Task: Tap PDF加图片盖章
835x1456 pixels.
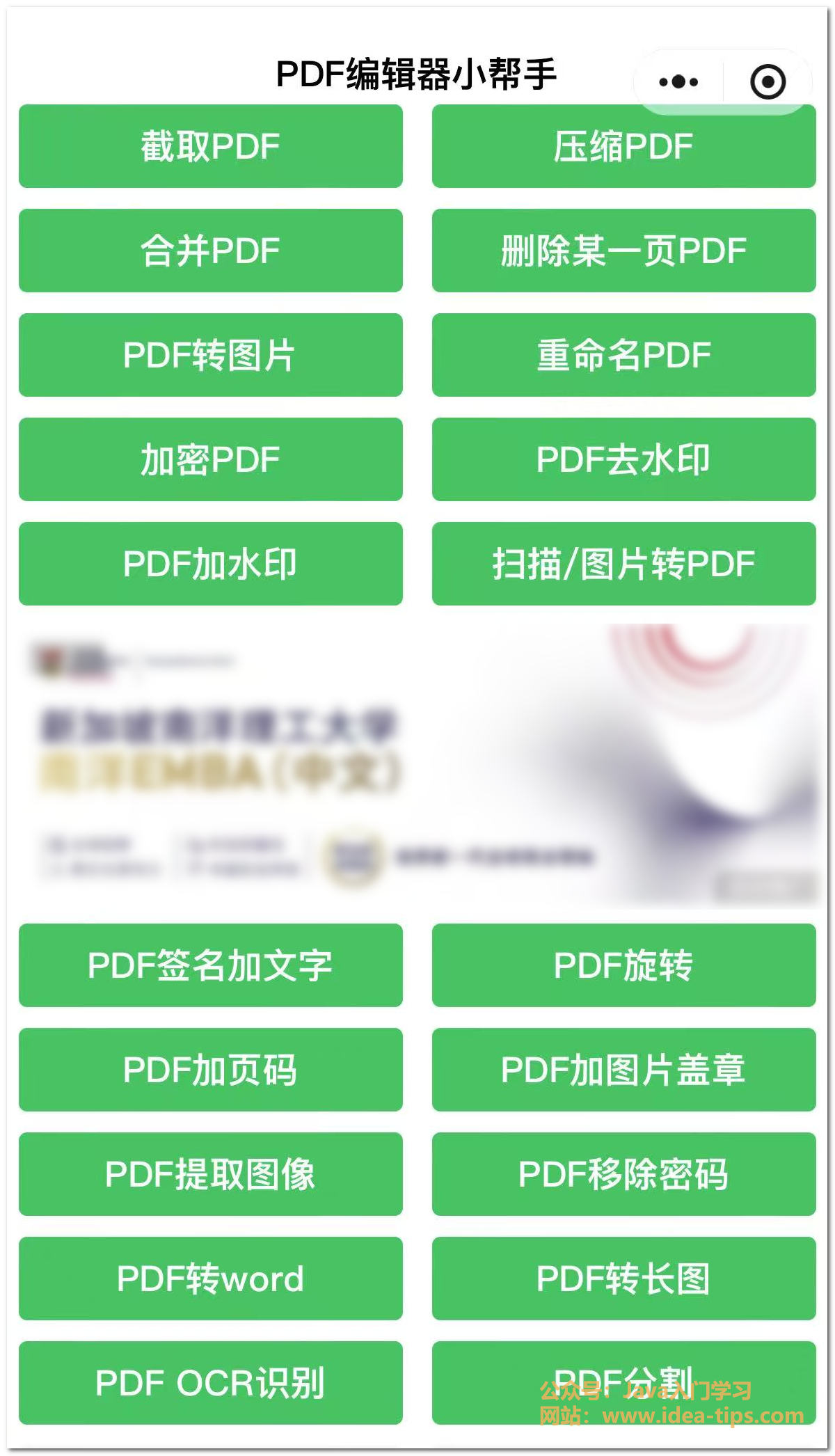Action: pos(623,1070)
